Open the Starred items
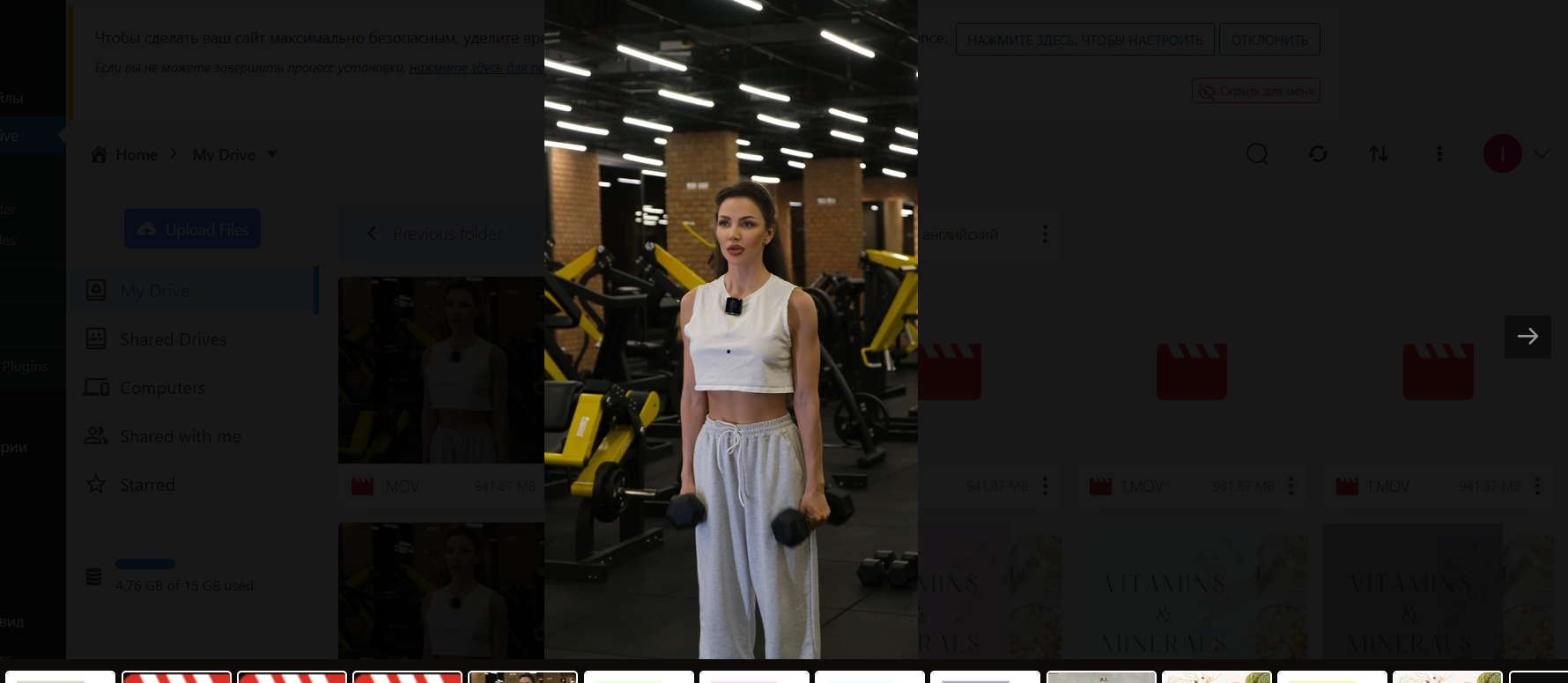1568x683 pixels. [x=147, y=485]
